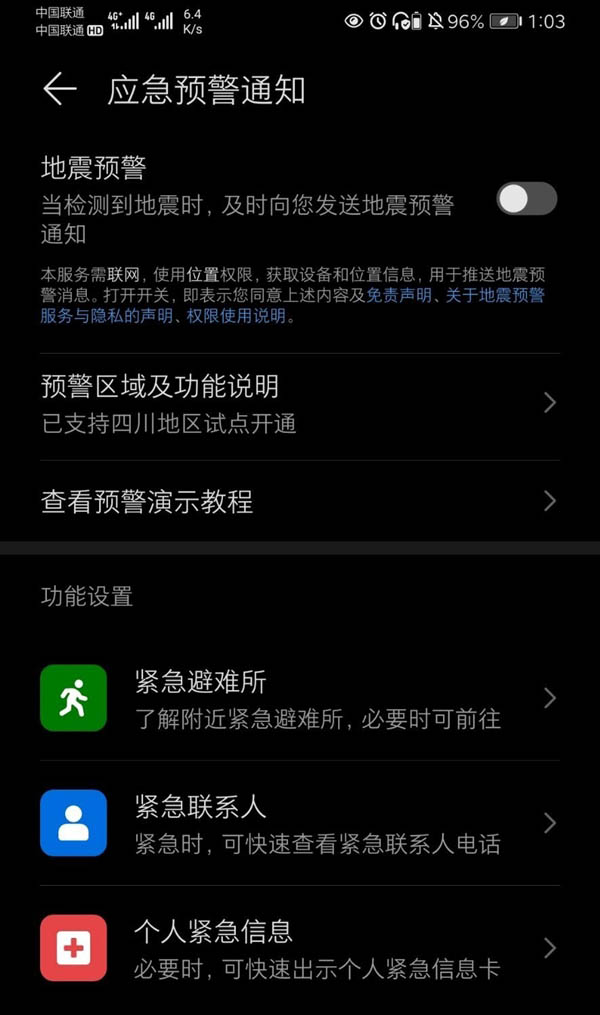Open 预警区域及功能说明
Viewport: 600px width, 1015px height.
pyautogui.click(x=300, y=405)
